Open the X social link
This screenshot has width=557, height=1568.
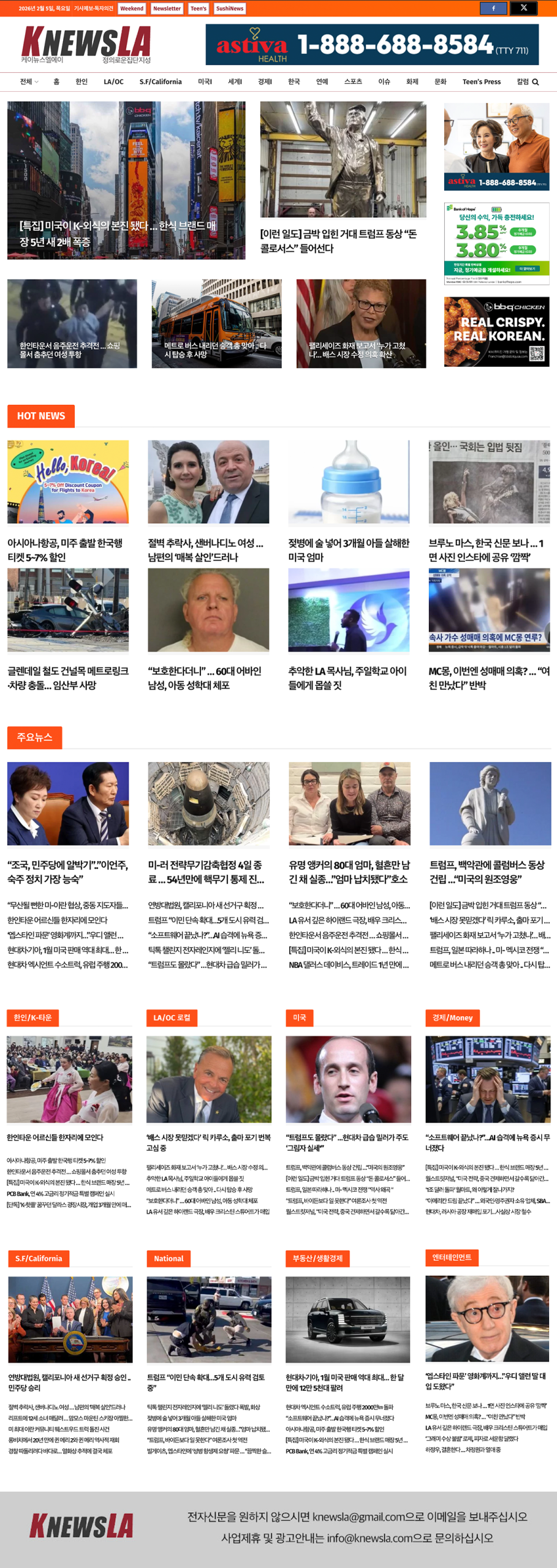[523, 8]
